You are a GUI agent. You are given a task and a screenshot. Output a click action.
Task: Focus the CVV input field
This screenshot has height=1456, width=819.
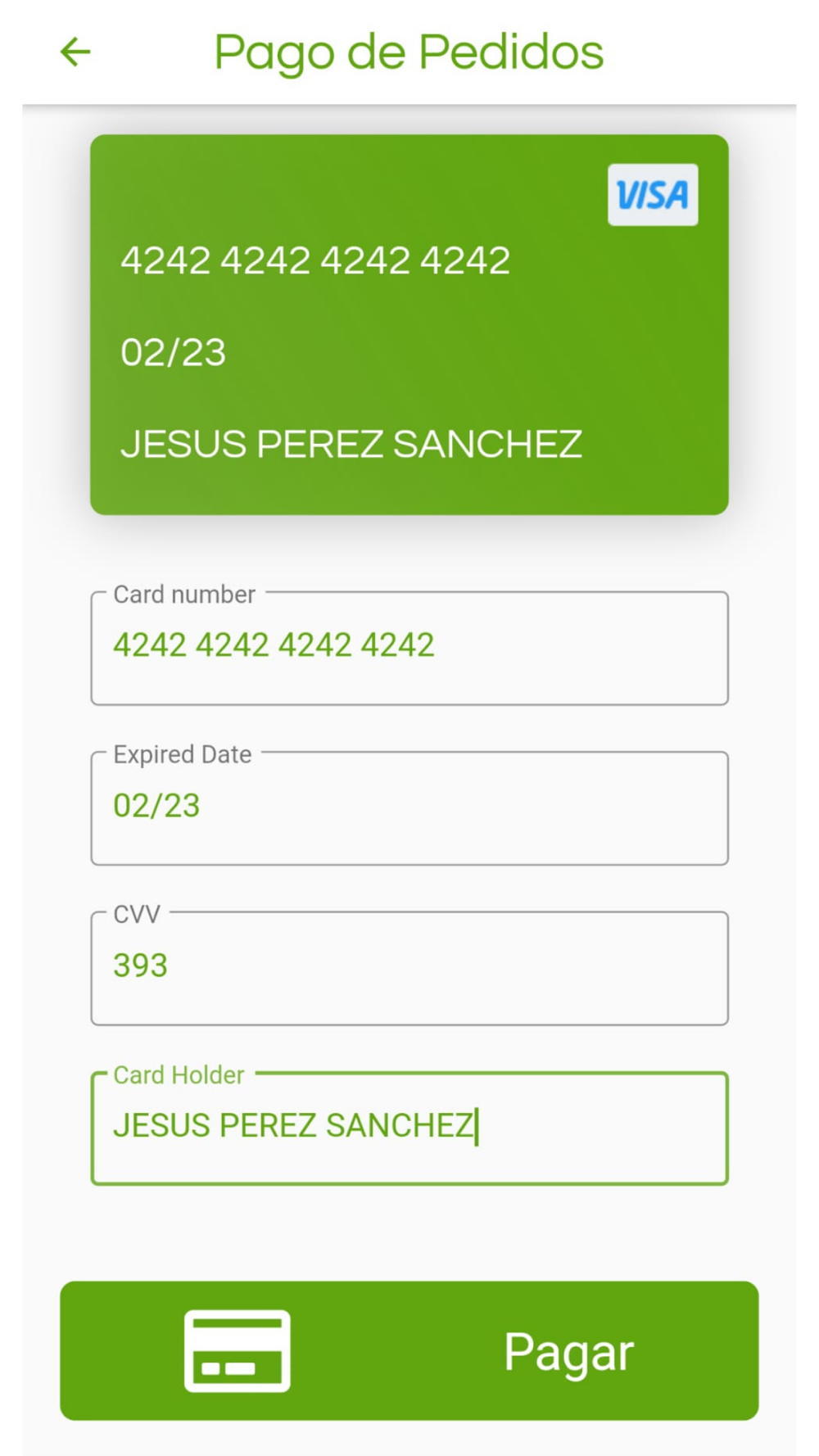[x=409, y=968]
